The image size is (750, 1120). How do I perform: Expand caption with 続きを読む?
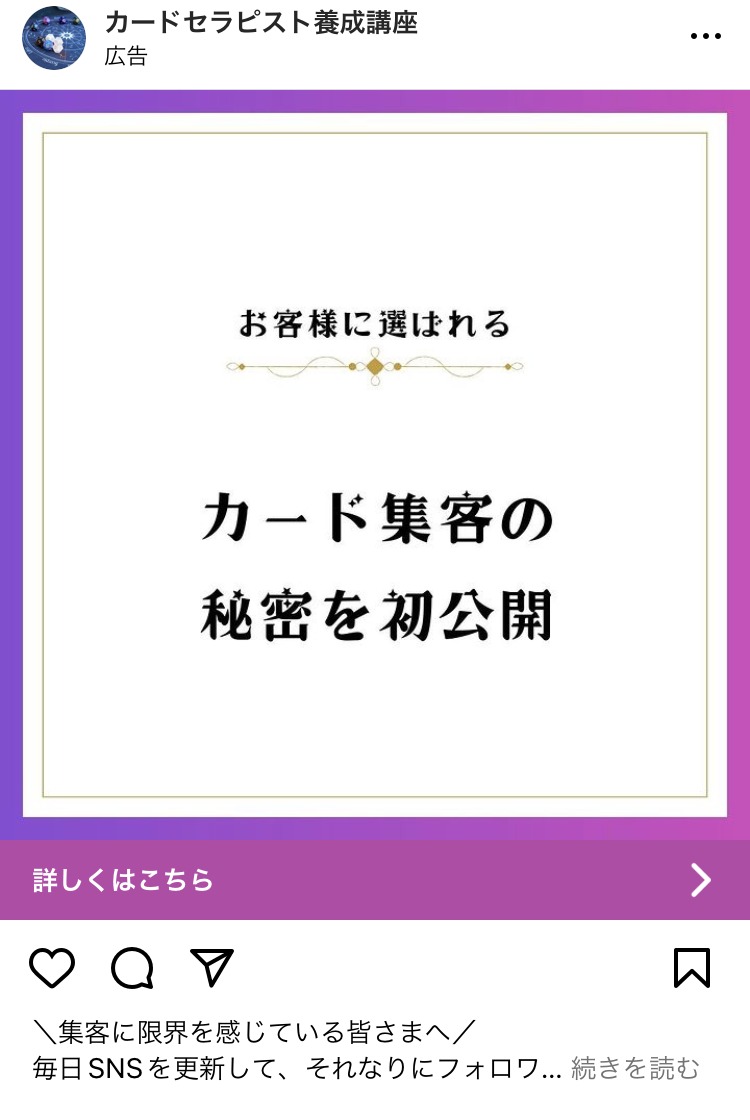(634, 1068)
